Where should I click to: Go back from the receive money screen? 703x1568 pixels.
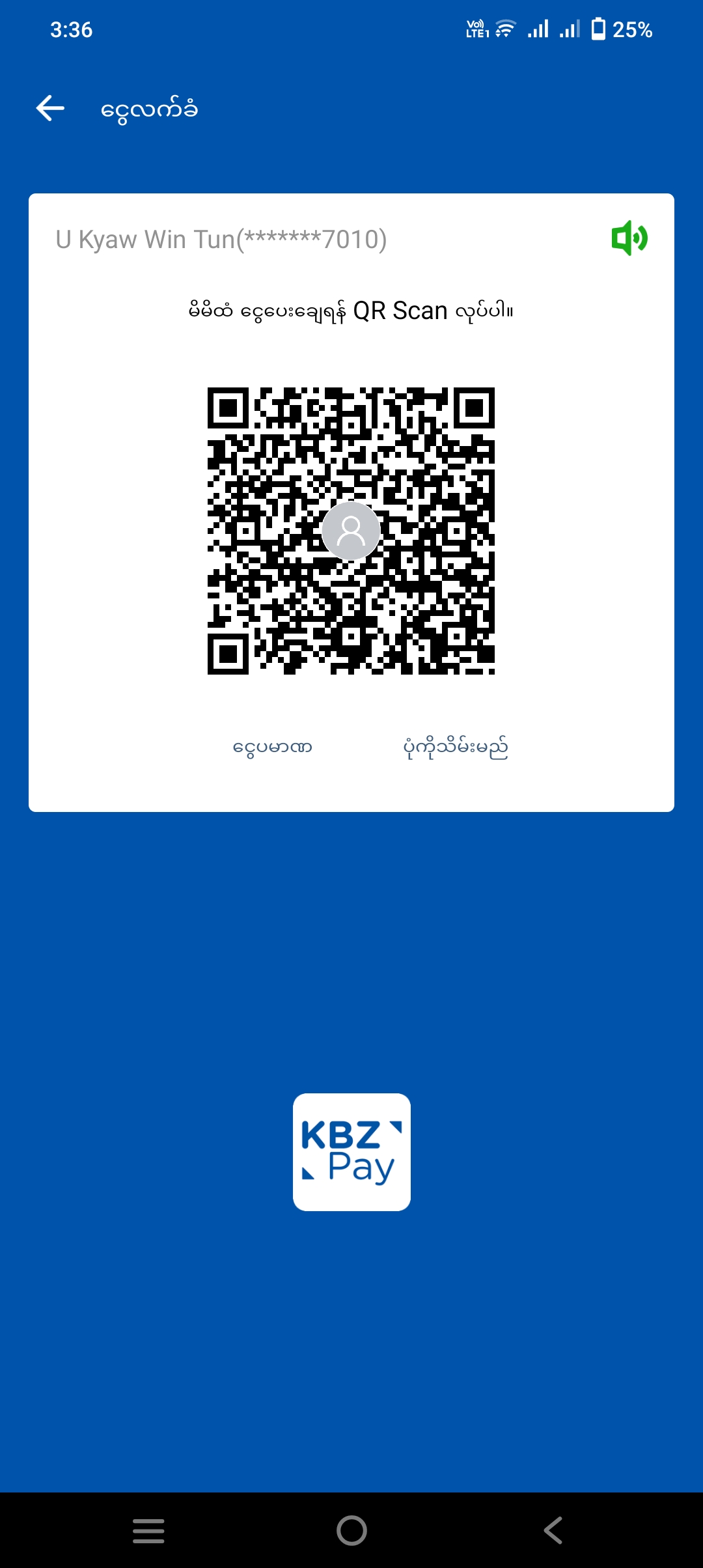click(x=50, y=108)
